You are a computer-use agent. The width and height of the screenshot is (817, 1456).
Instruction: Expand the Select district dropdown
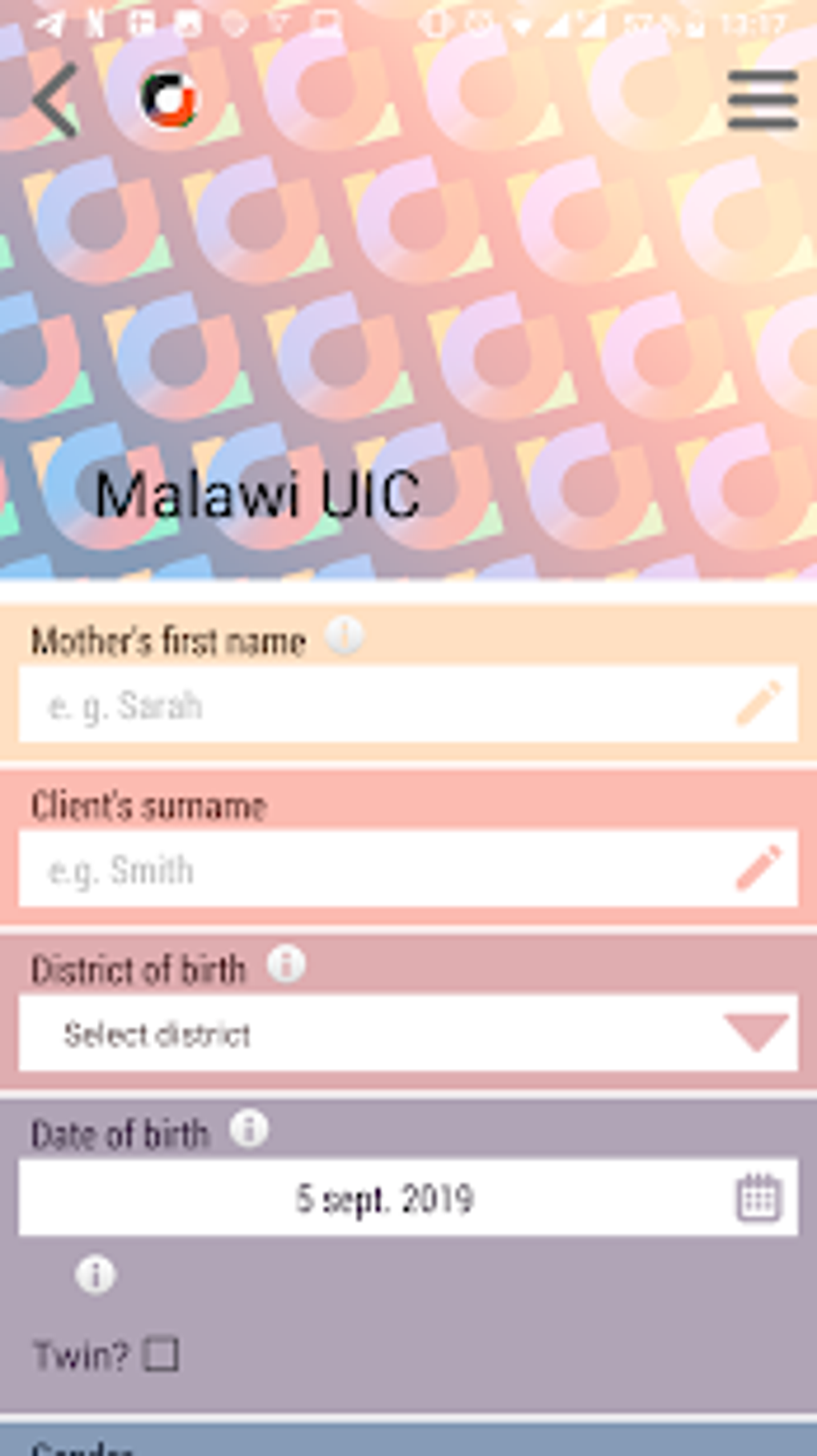[x=408, y=1034]
